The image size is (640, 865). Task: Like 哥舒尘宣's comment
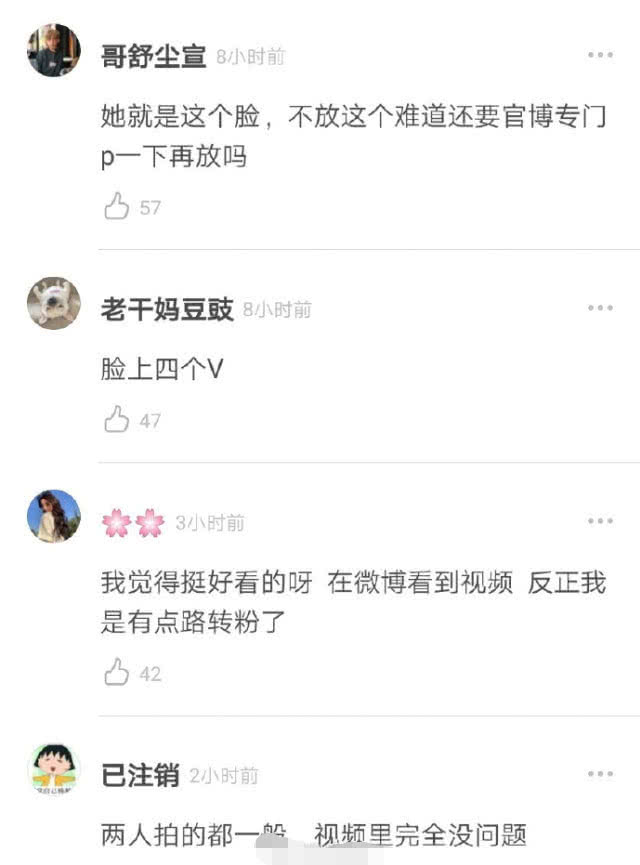tap(118, 207)
